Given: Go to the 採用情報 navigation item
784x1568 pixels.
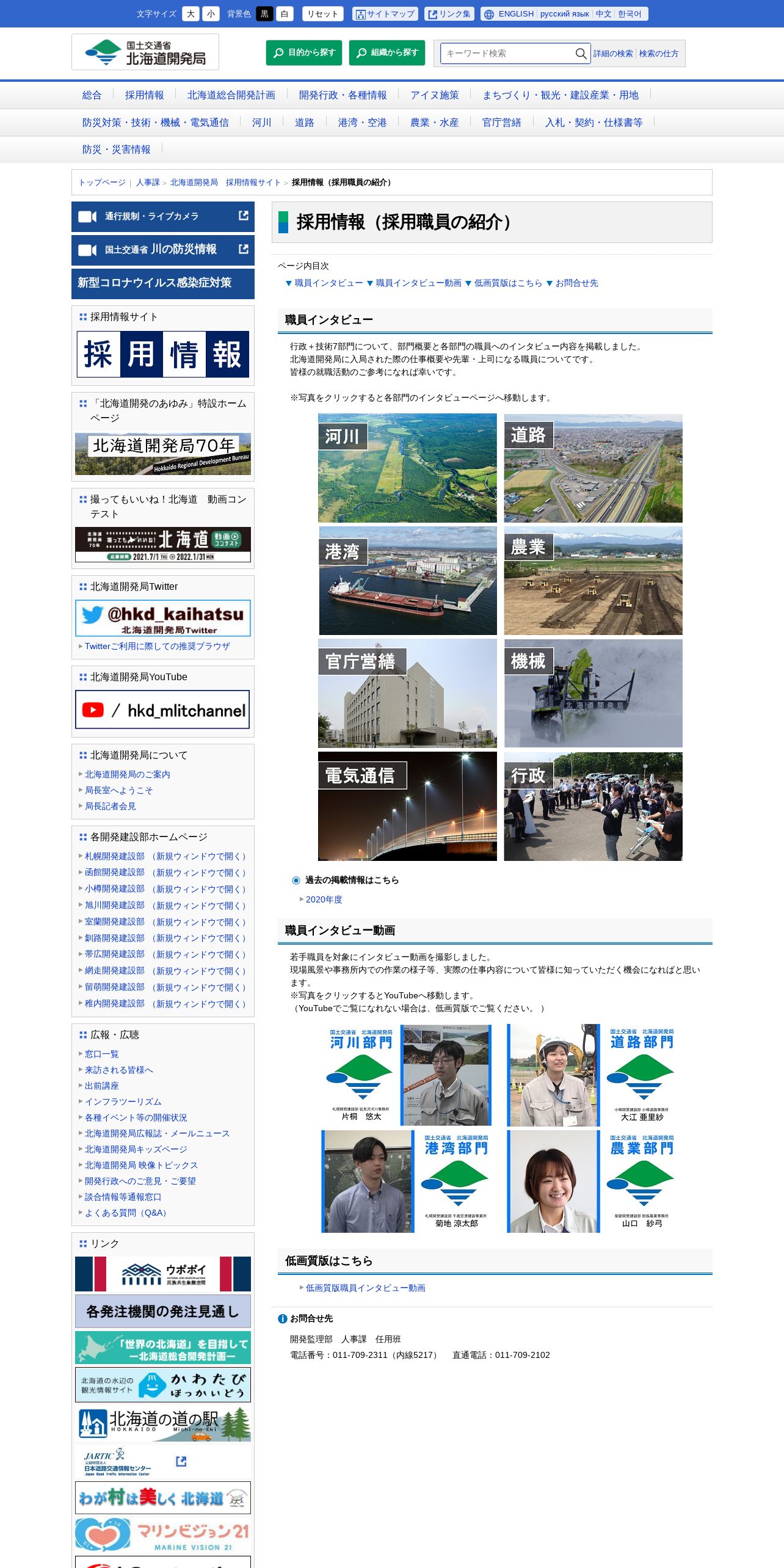Looking at the screenshot, I should tap(144, 95).
